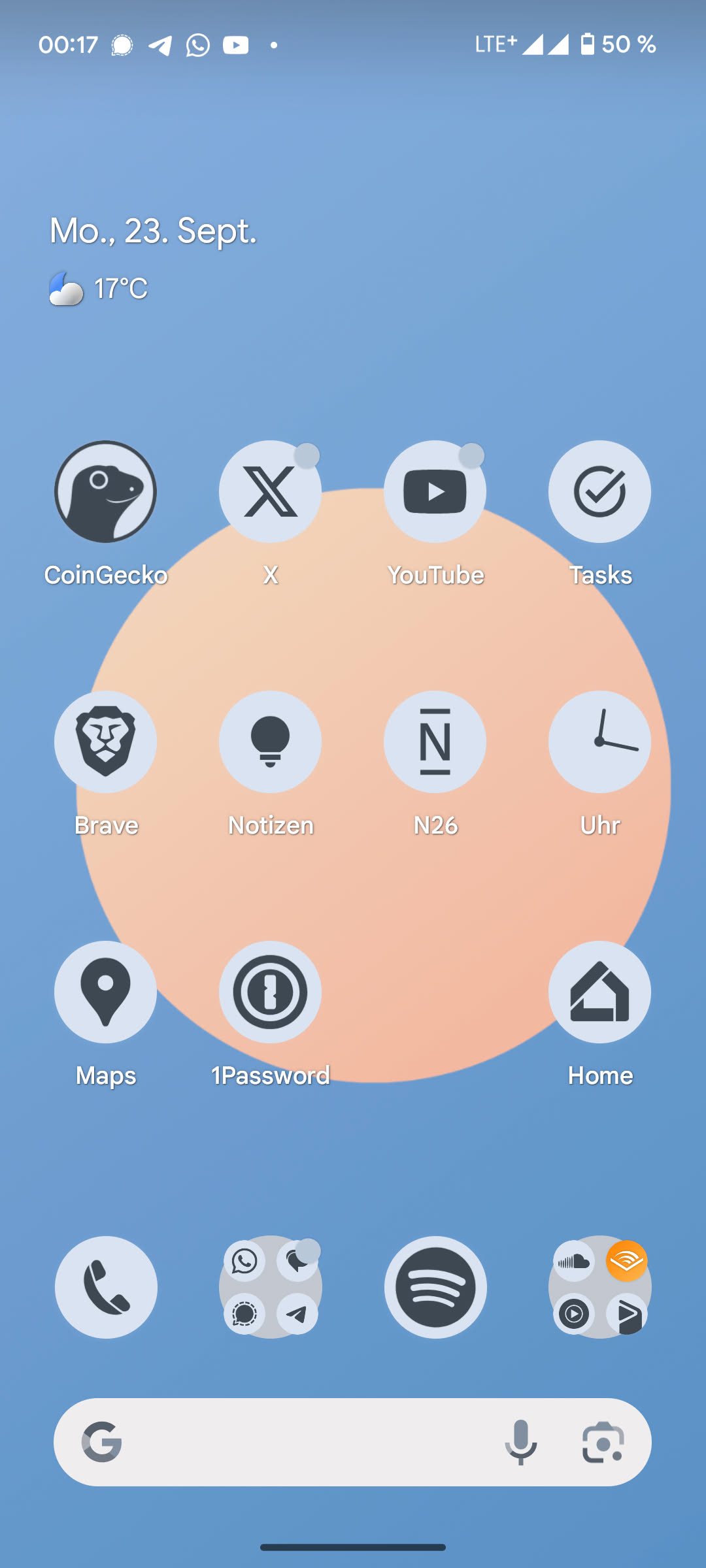Open YouTube
Image resolution: width=706 pixels, height=1568 pixels.
point(435,492)
